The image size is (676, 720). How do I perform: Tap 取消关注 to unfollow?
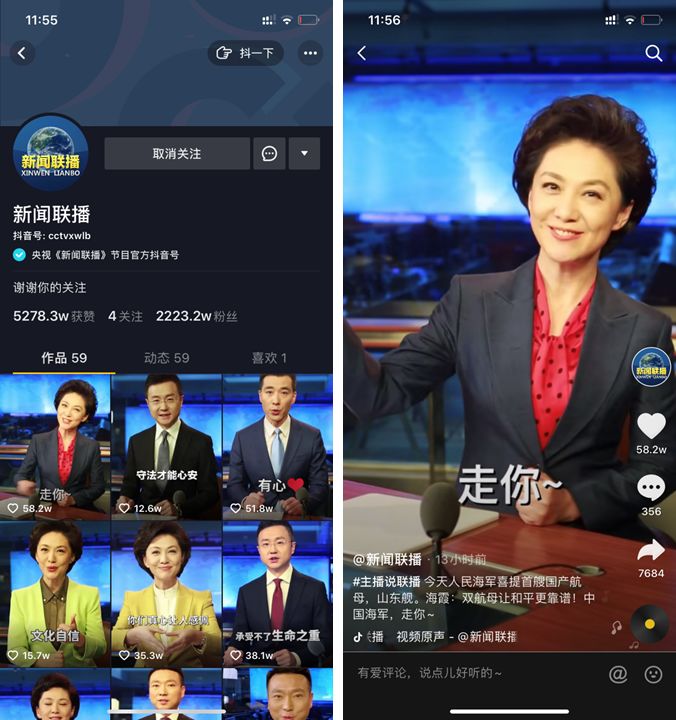point(177,154)
